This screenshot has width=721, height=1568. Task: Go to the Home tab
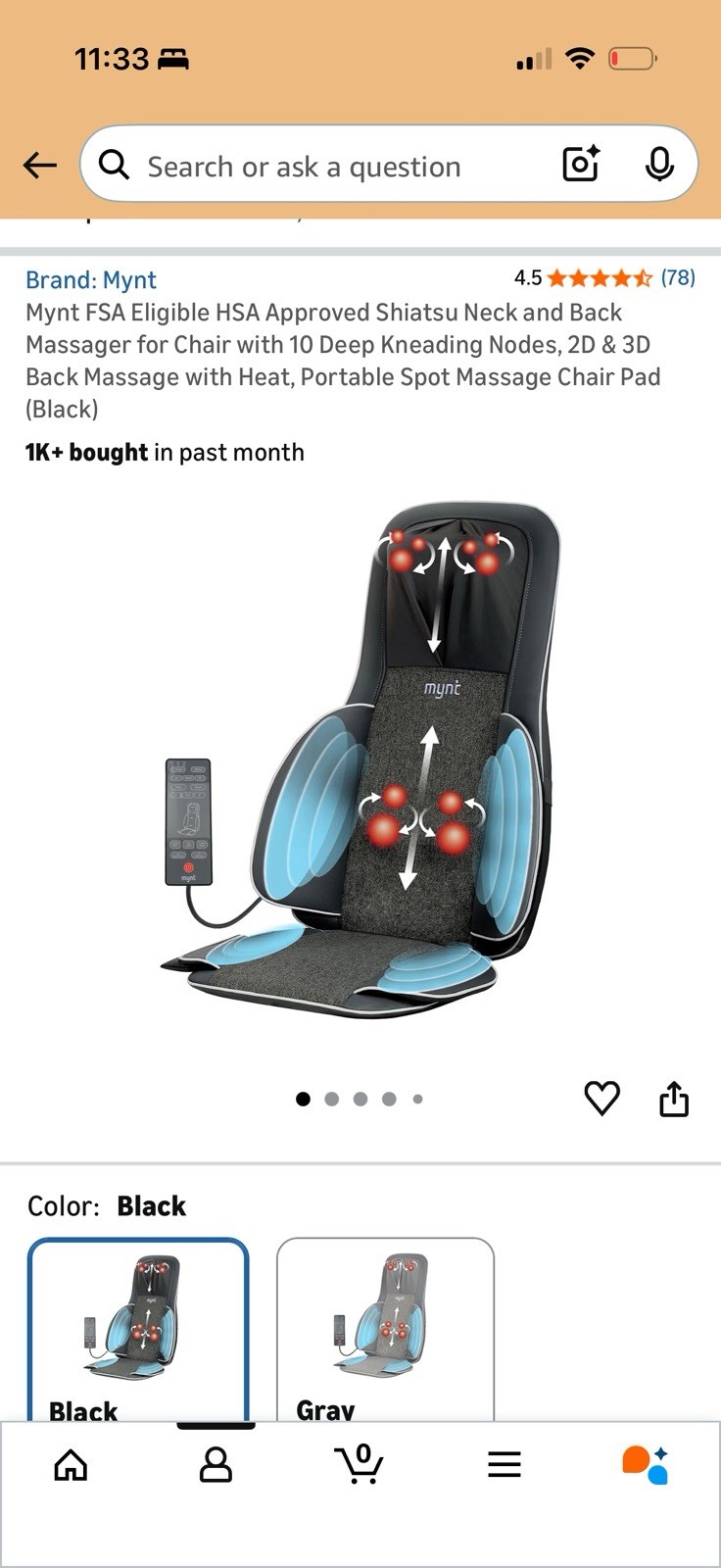tap(71, 1465)
